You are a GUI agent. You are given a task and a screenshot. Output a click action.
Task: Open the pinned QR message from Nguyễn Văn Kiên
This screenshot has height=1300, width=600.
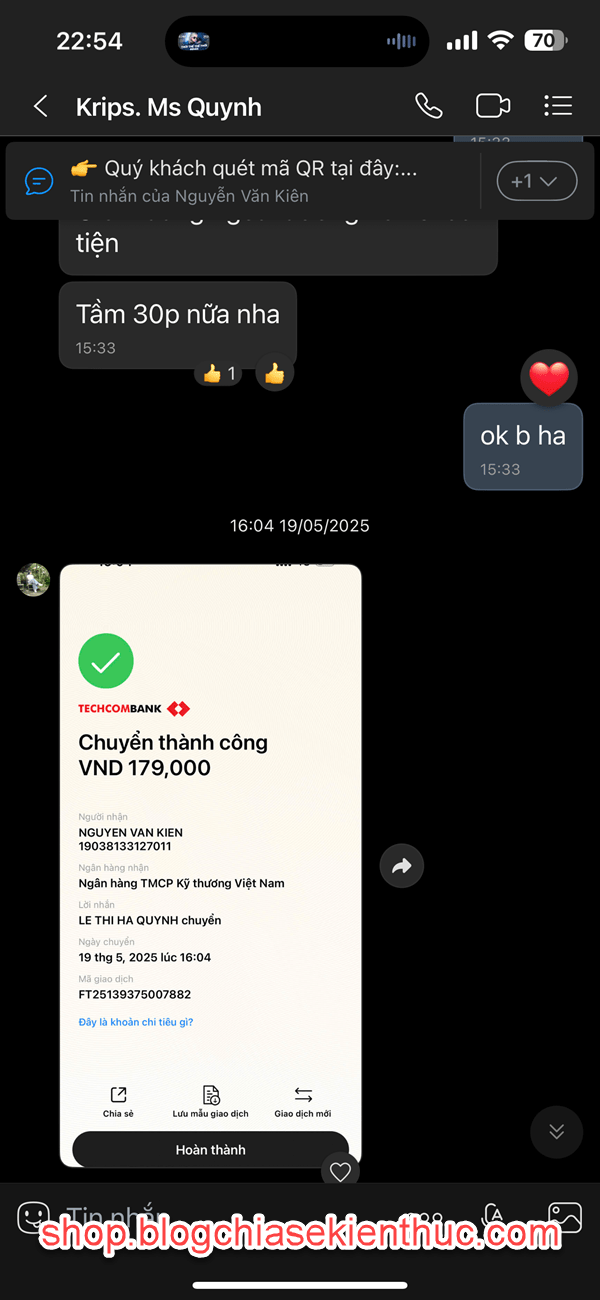[x=245, y=181]
